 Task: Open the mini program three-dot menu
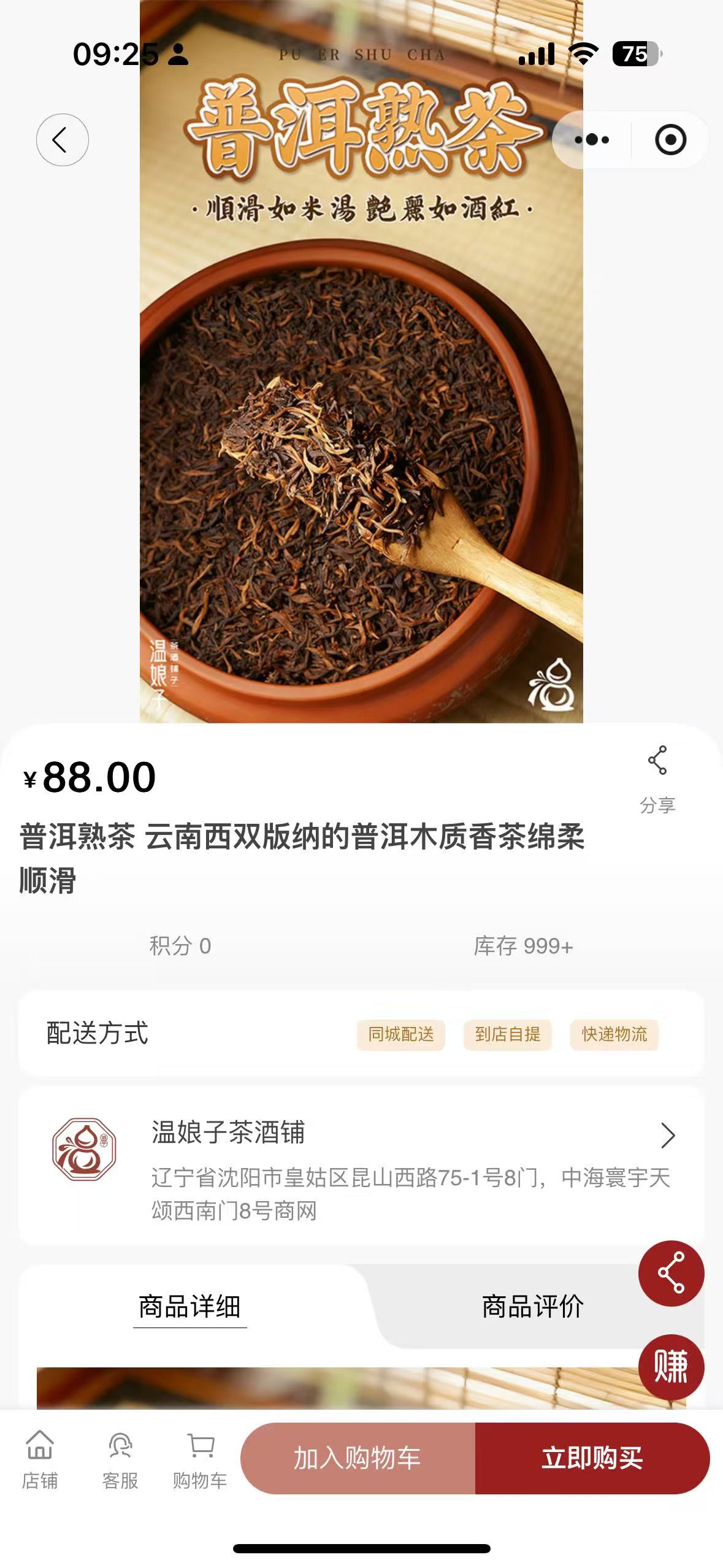click(592, 140)
